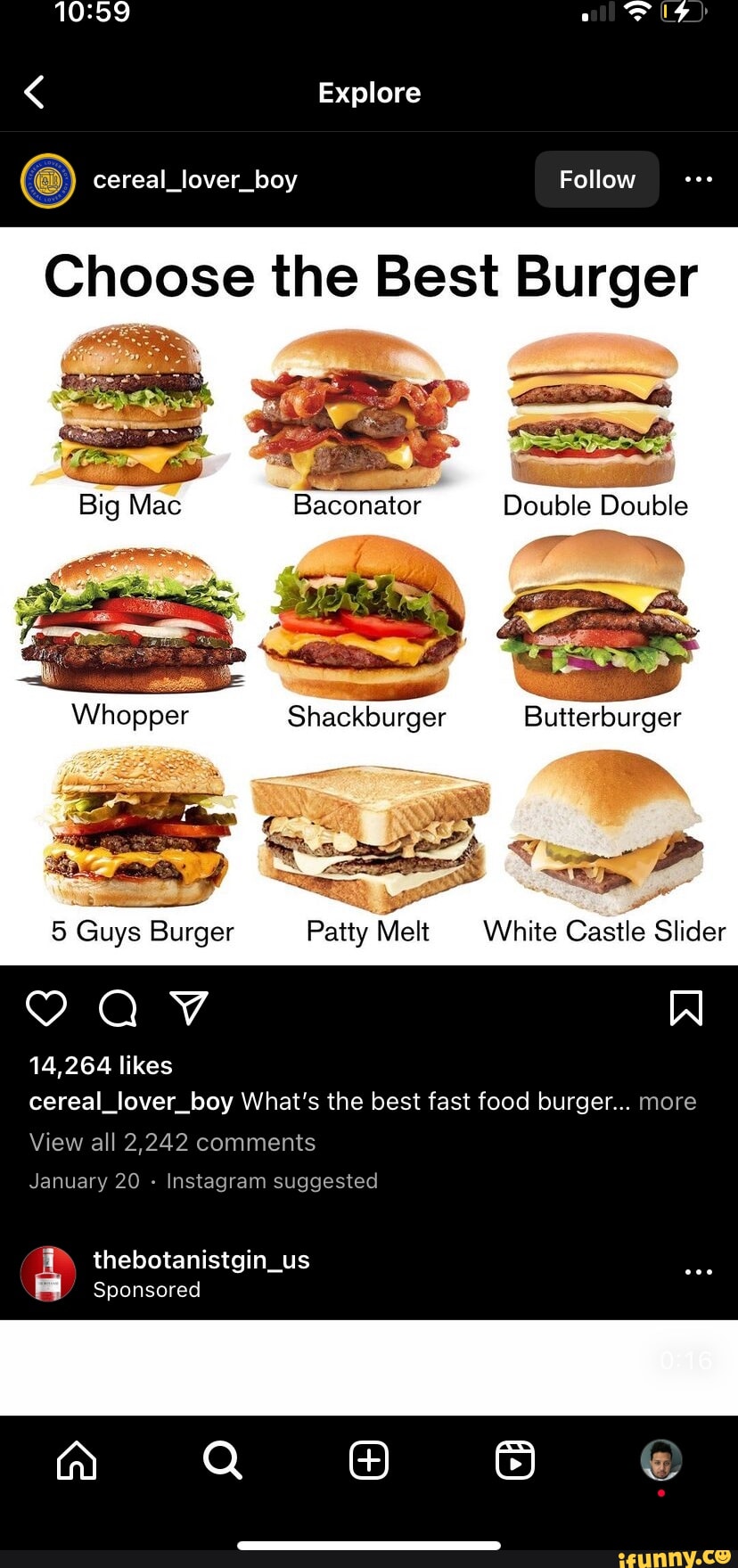Open comments with the speech bubble icon
Viewport: 738px width, 1568px height.
click(x=117, y=1008)
